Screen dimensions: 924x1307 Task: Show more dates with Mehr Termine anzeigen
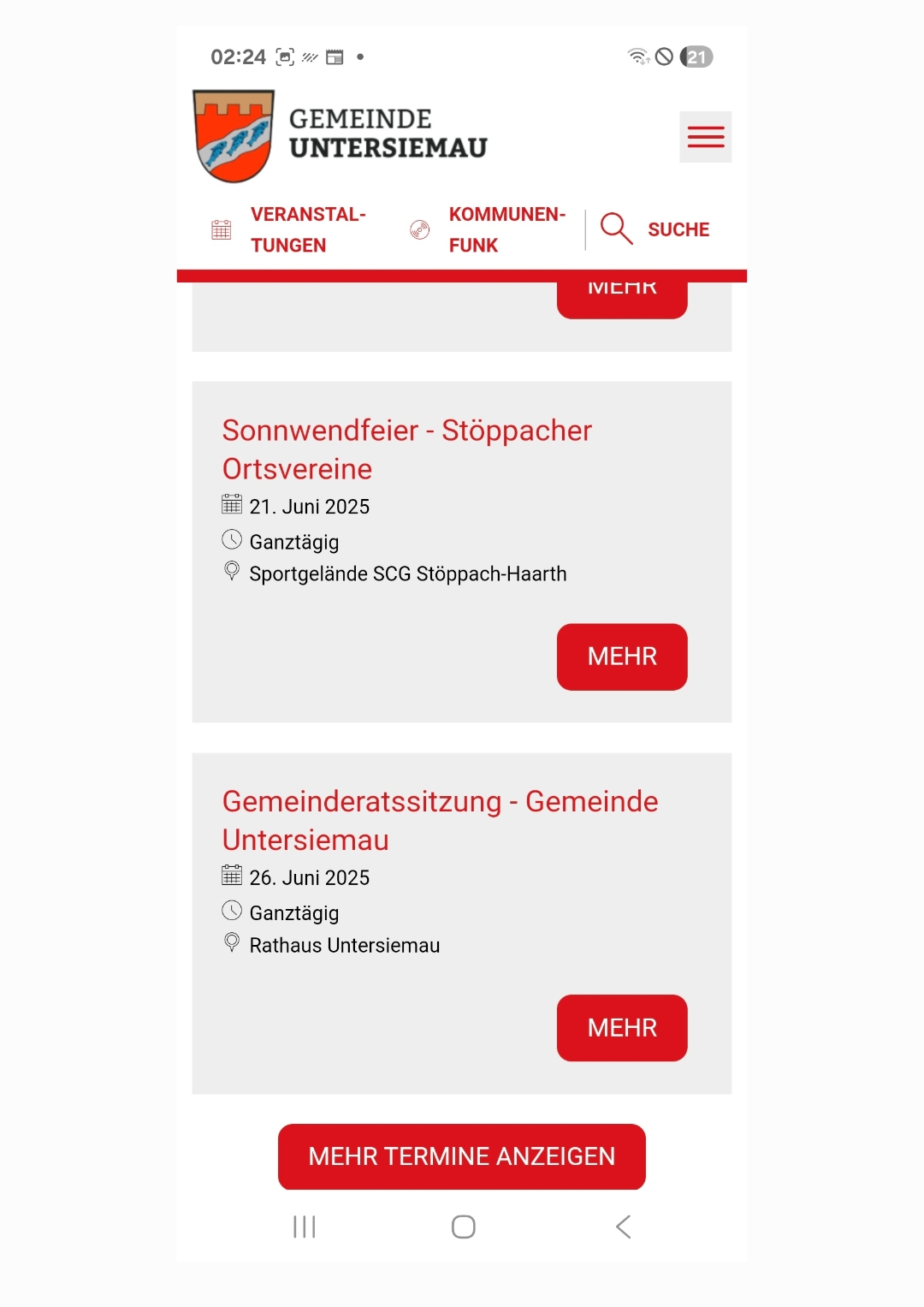point(461,1156)
